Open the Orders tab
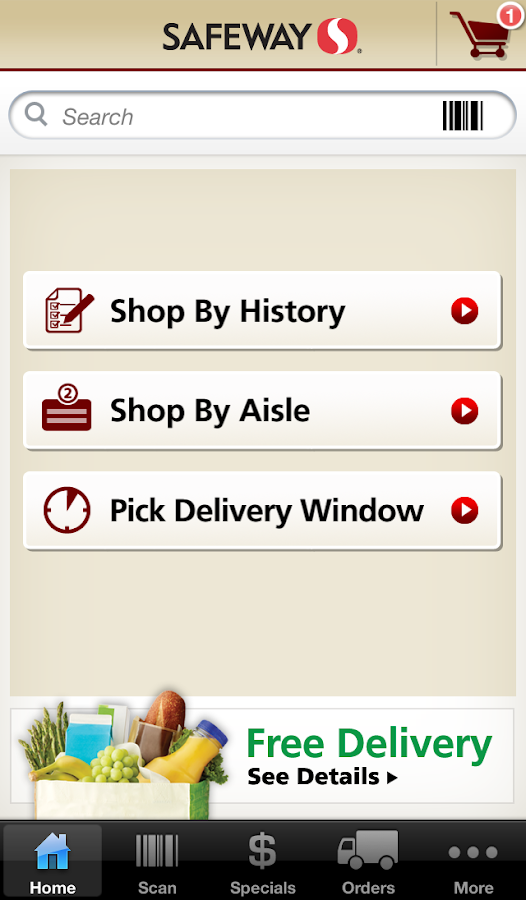 pyautogui.click(x=368, y=861)
